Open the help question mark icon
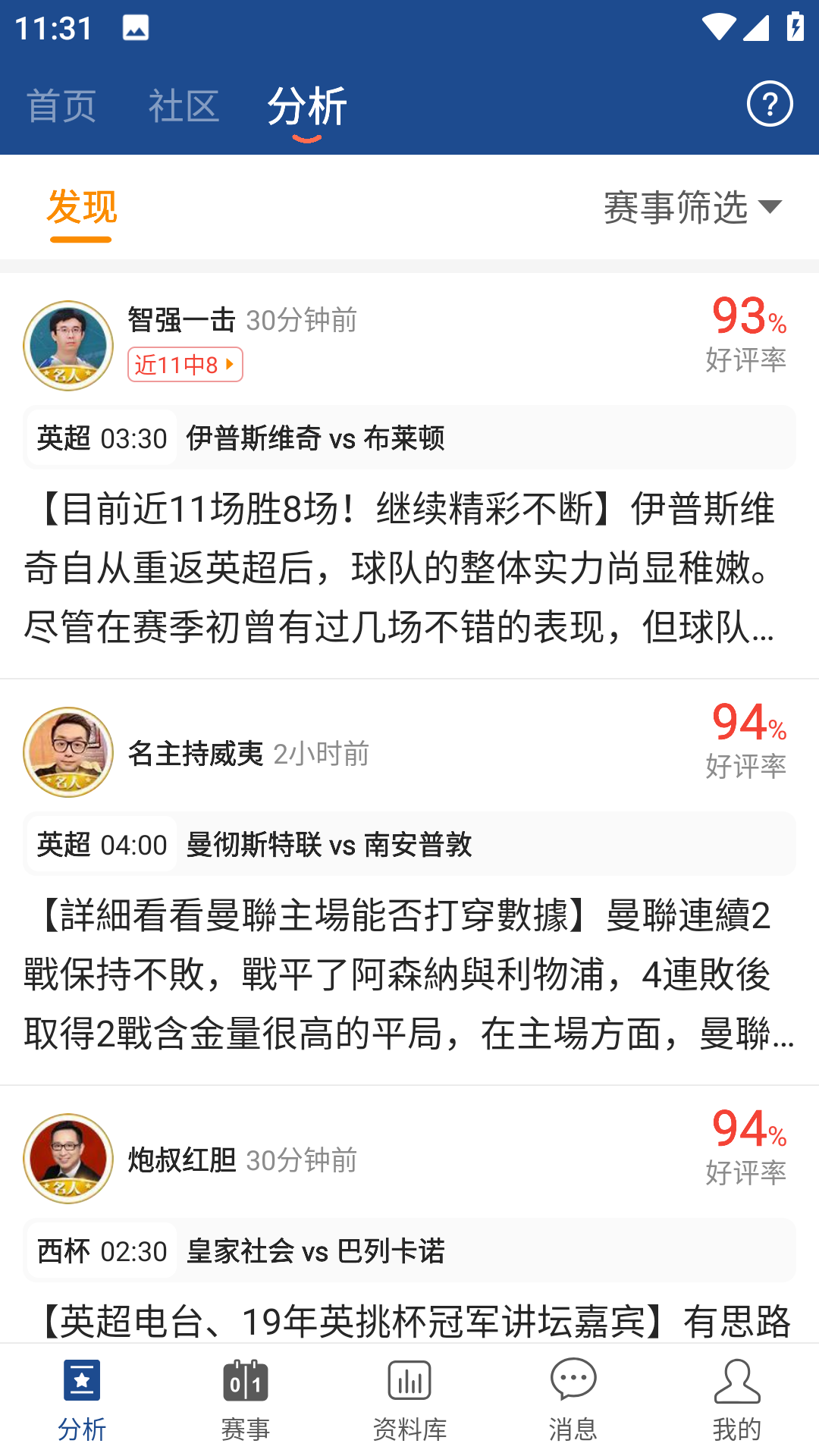819x1456 pixels. pyautogui.click(x=771, y=104)
